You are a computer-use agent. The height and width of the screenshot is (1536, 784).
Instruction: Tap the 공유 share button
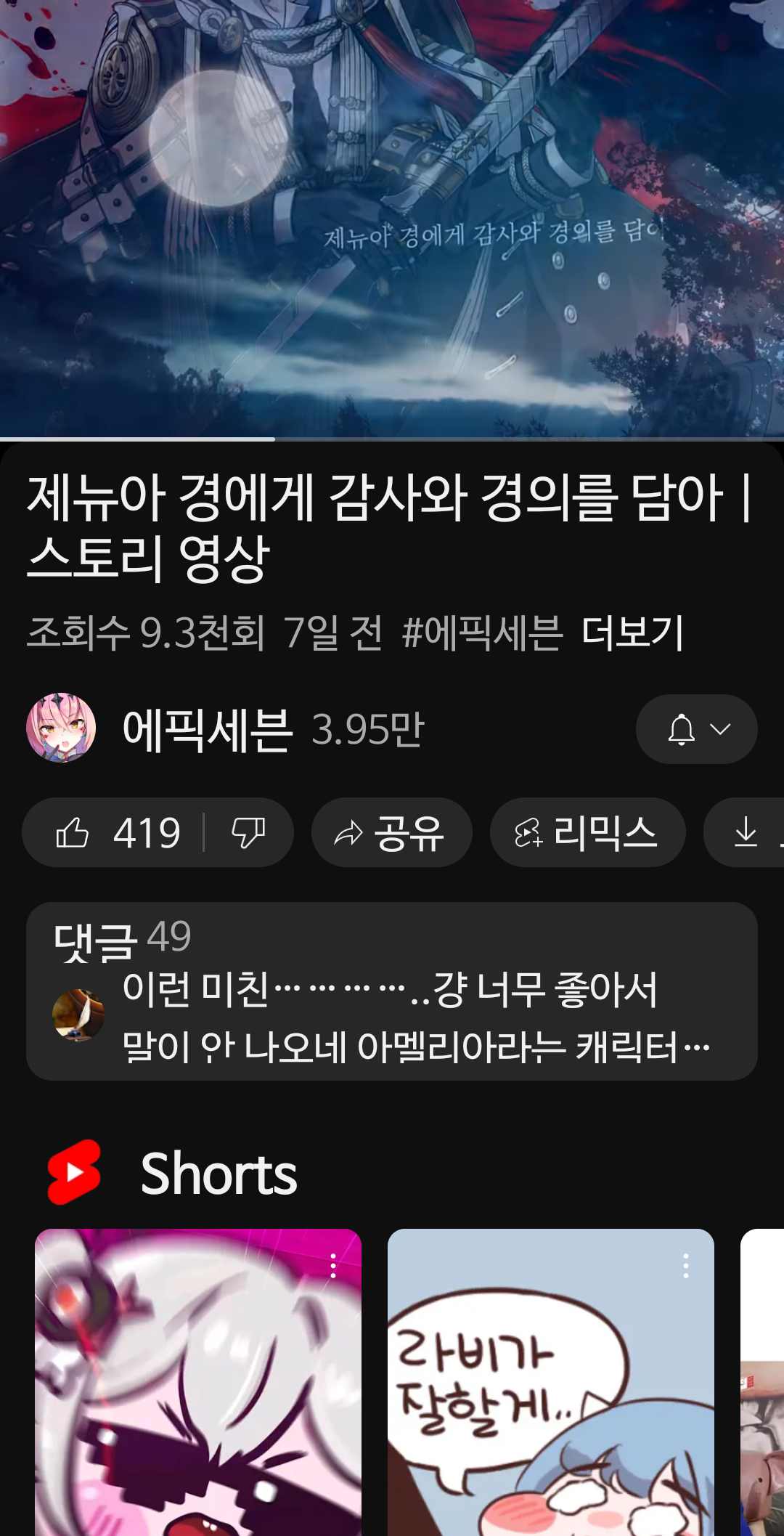[392, 832]
